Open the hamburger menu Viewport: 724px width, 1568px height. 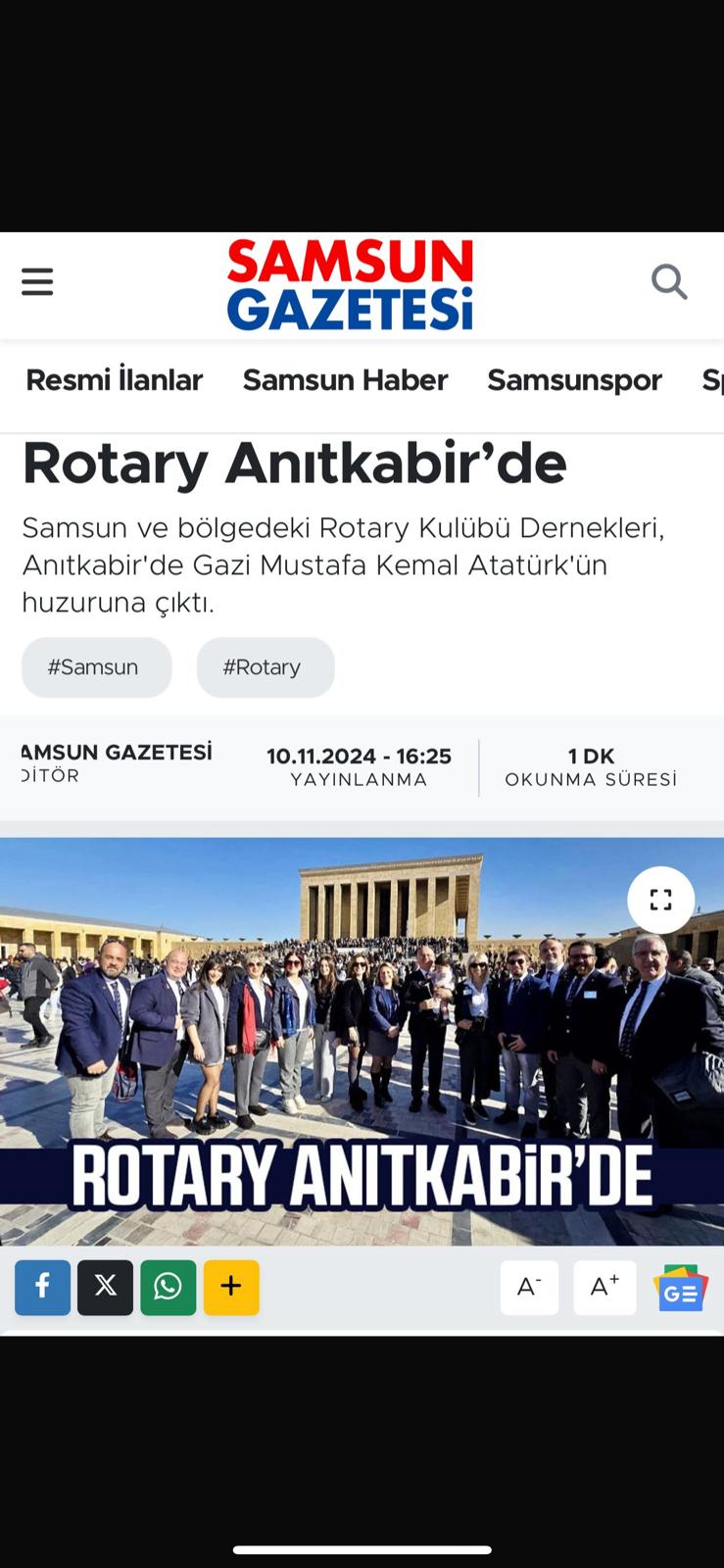(37, 282)
